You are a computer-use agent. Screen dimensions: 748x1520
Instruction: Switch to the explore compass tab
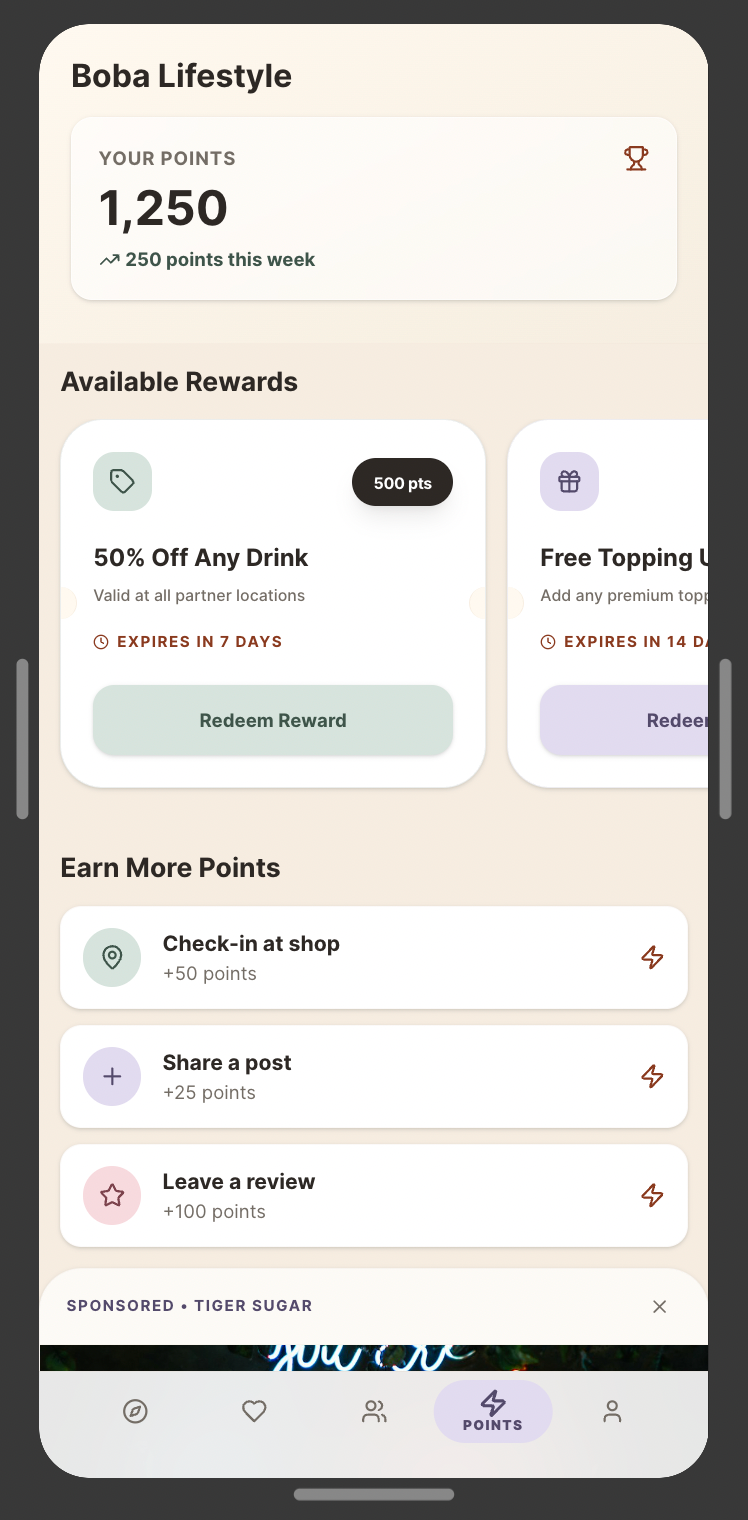pos(135,1411)
